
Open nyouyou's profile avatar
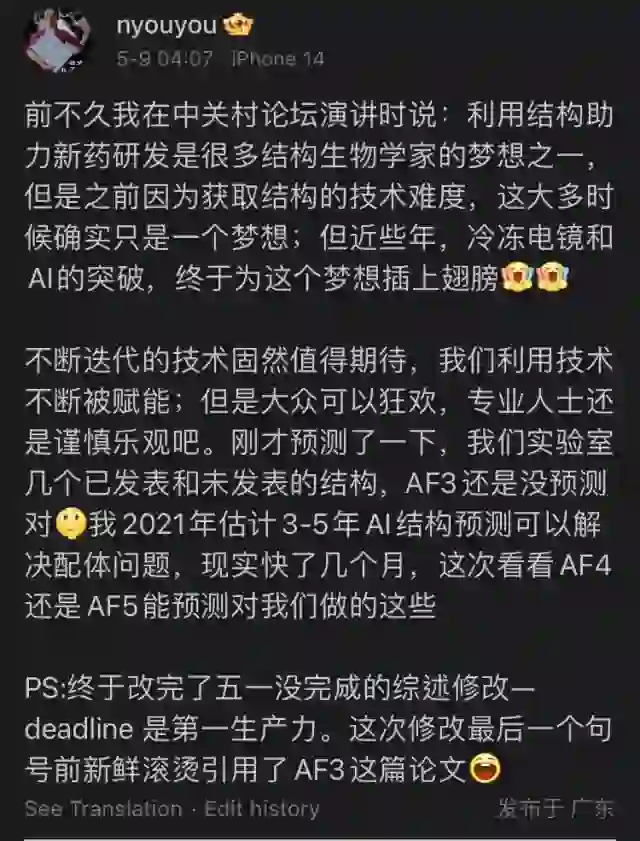pyautogui.click(x=52, y=42)
